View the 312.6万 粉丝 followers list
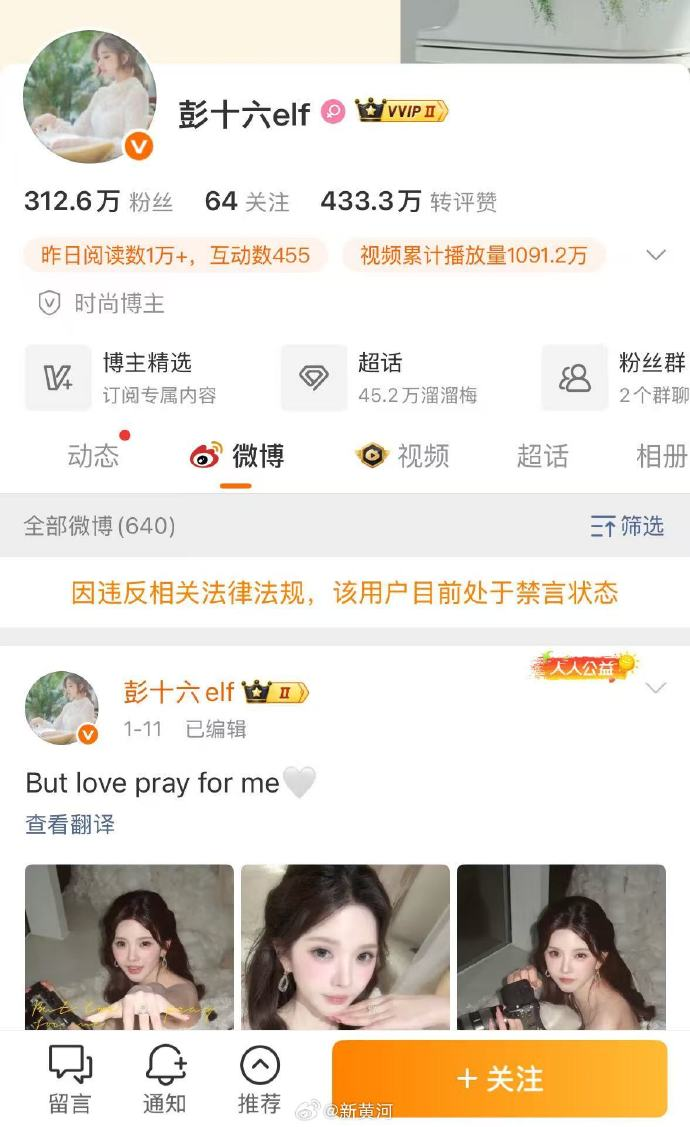The width and height of the screenshot is (690, 1127). [98, 202]
